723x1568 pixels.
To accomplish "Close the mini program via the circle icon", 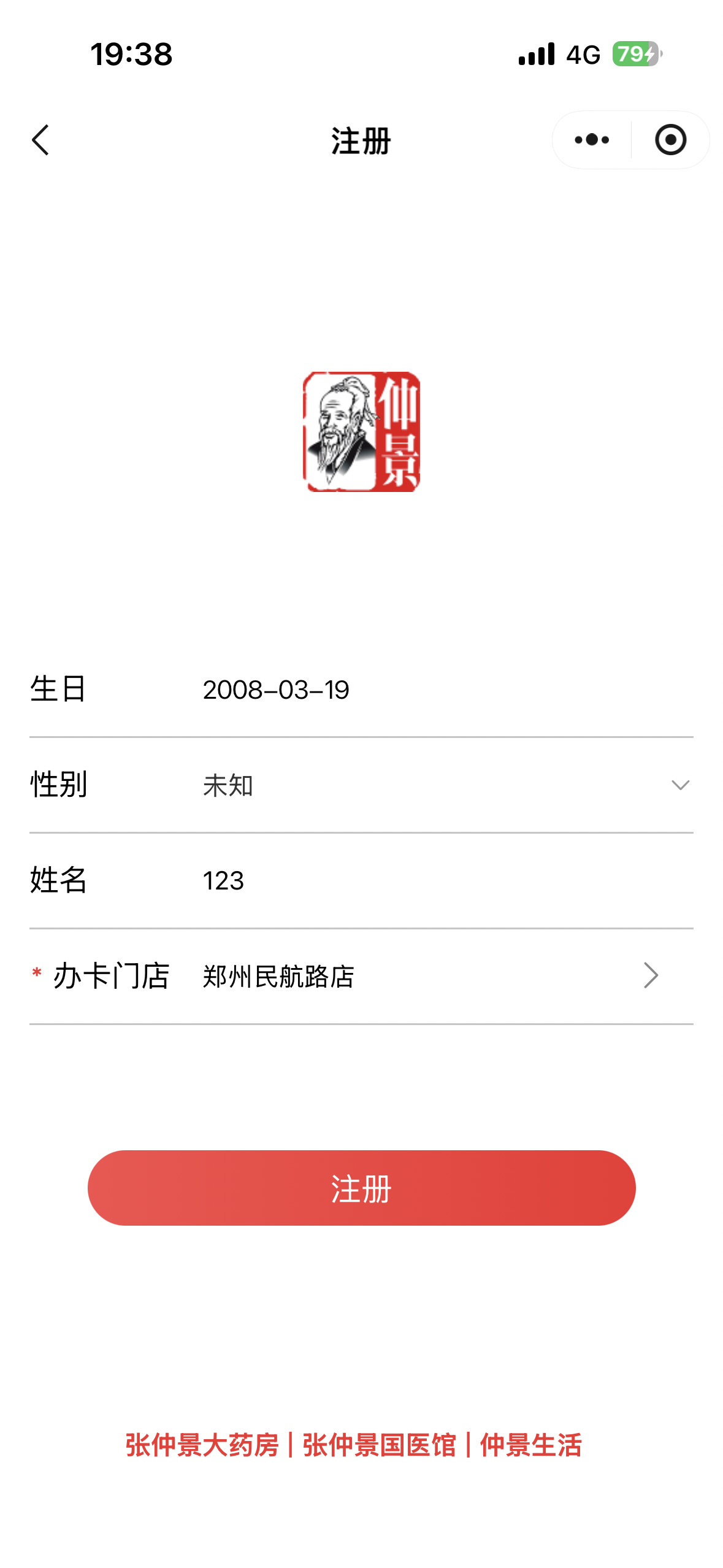I will (670, 140).
